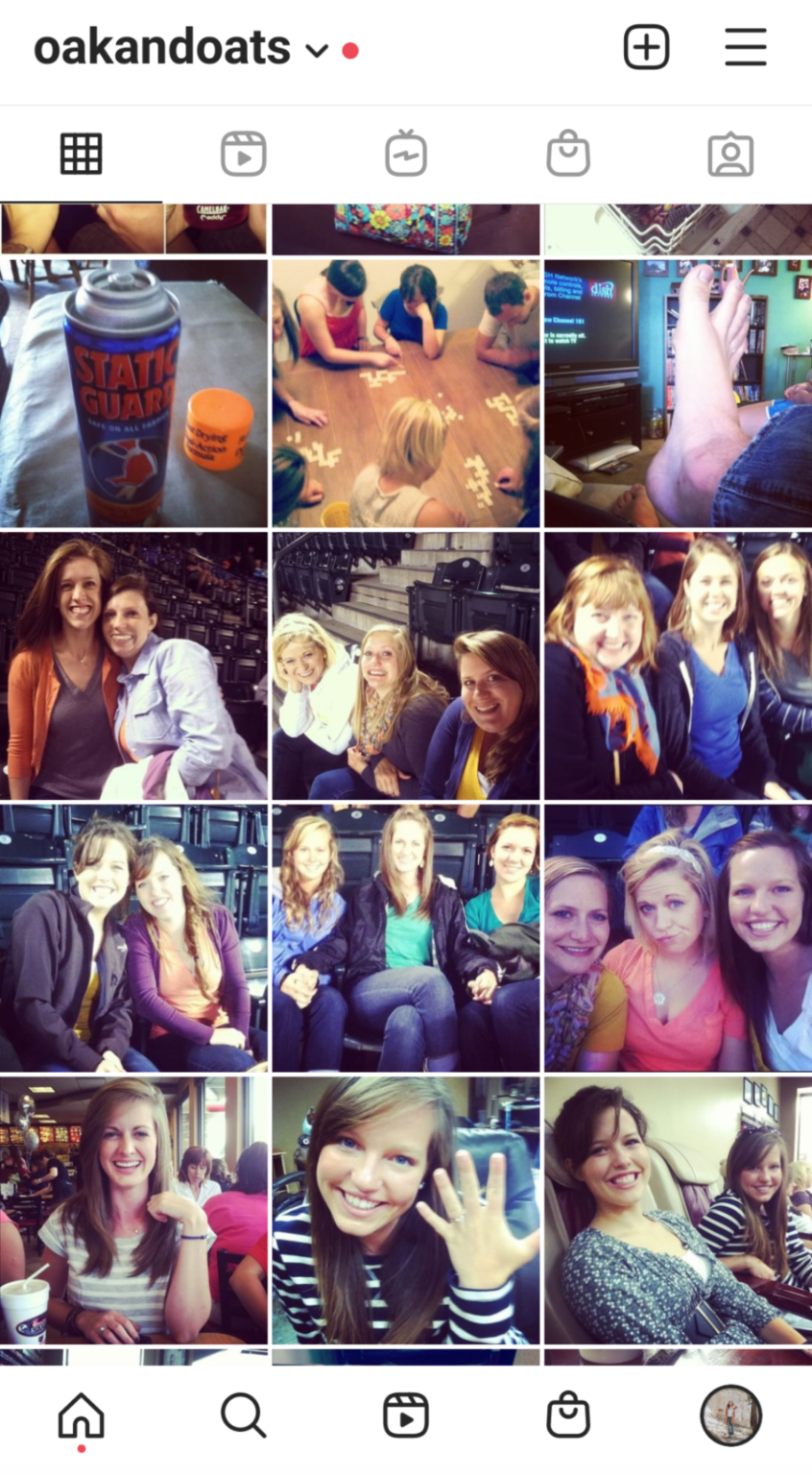The width and height of the screenshot is (812, 1475).
Task: Create a new post with plus icon
Action: click(646, 47)
